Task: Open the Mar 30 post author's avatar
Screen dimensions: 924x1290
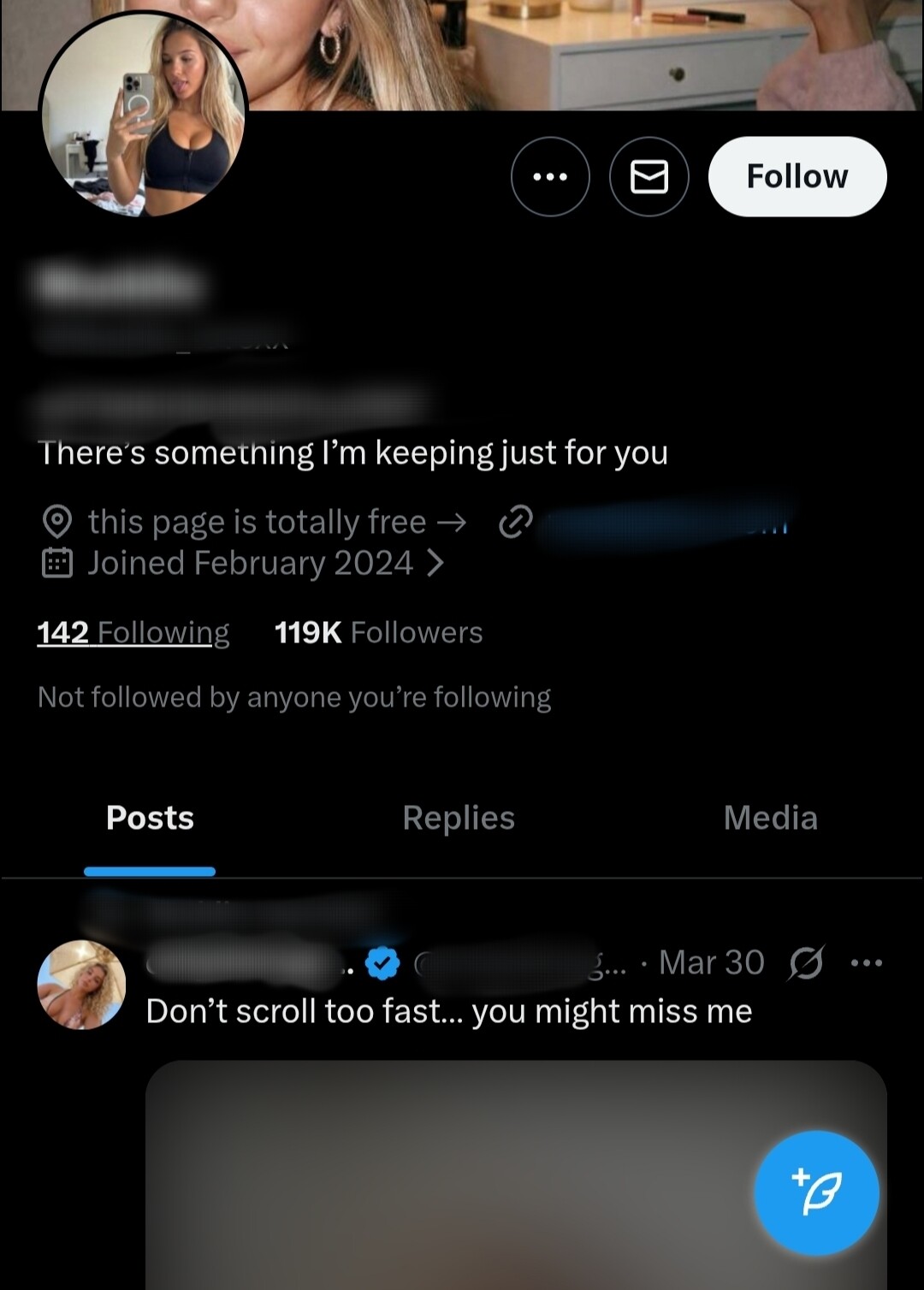Action: tap(81, 985)
